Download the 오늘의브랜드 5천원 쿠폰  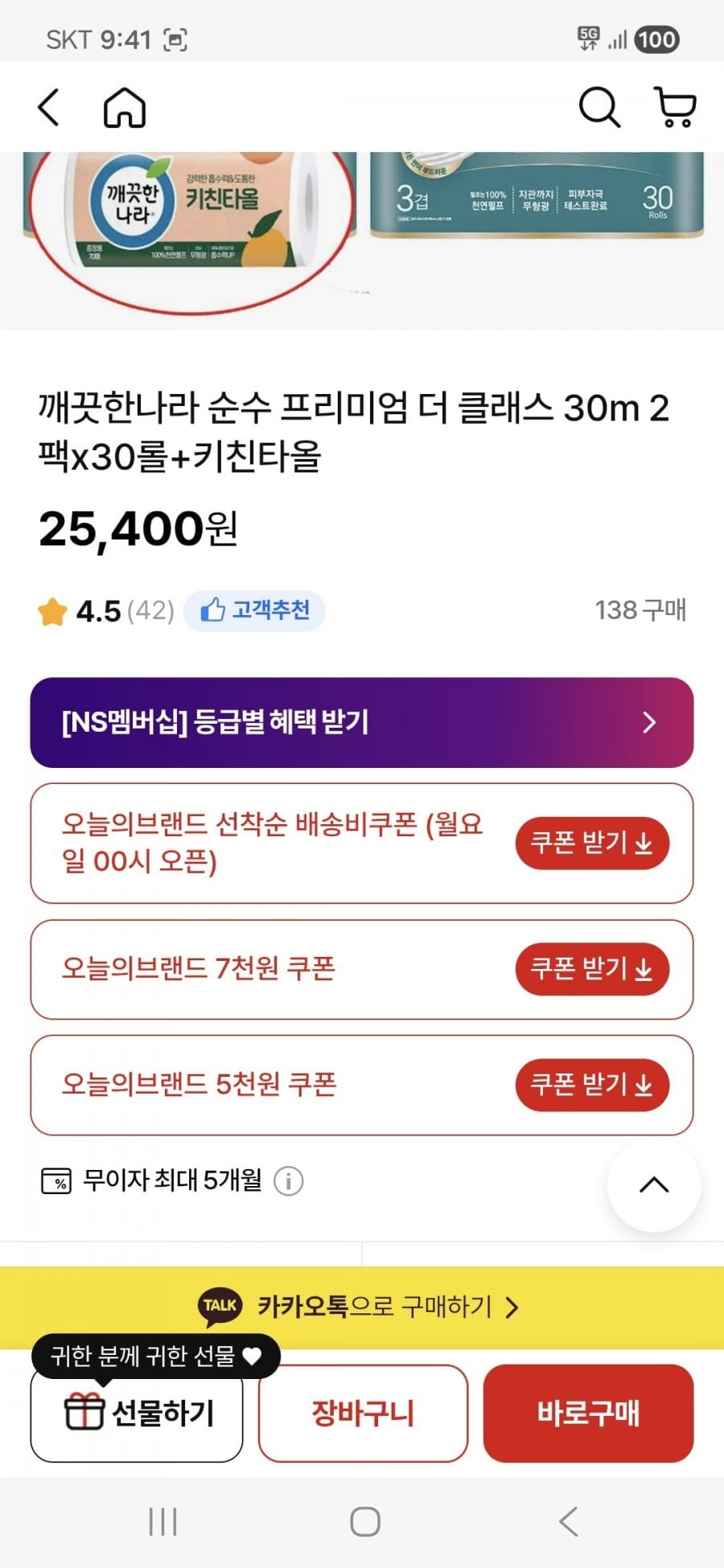[592, 1085]
